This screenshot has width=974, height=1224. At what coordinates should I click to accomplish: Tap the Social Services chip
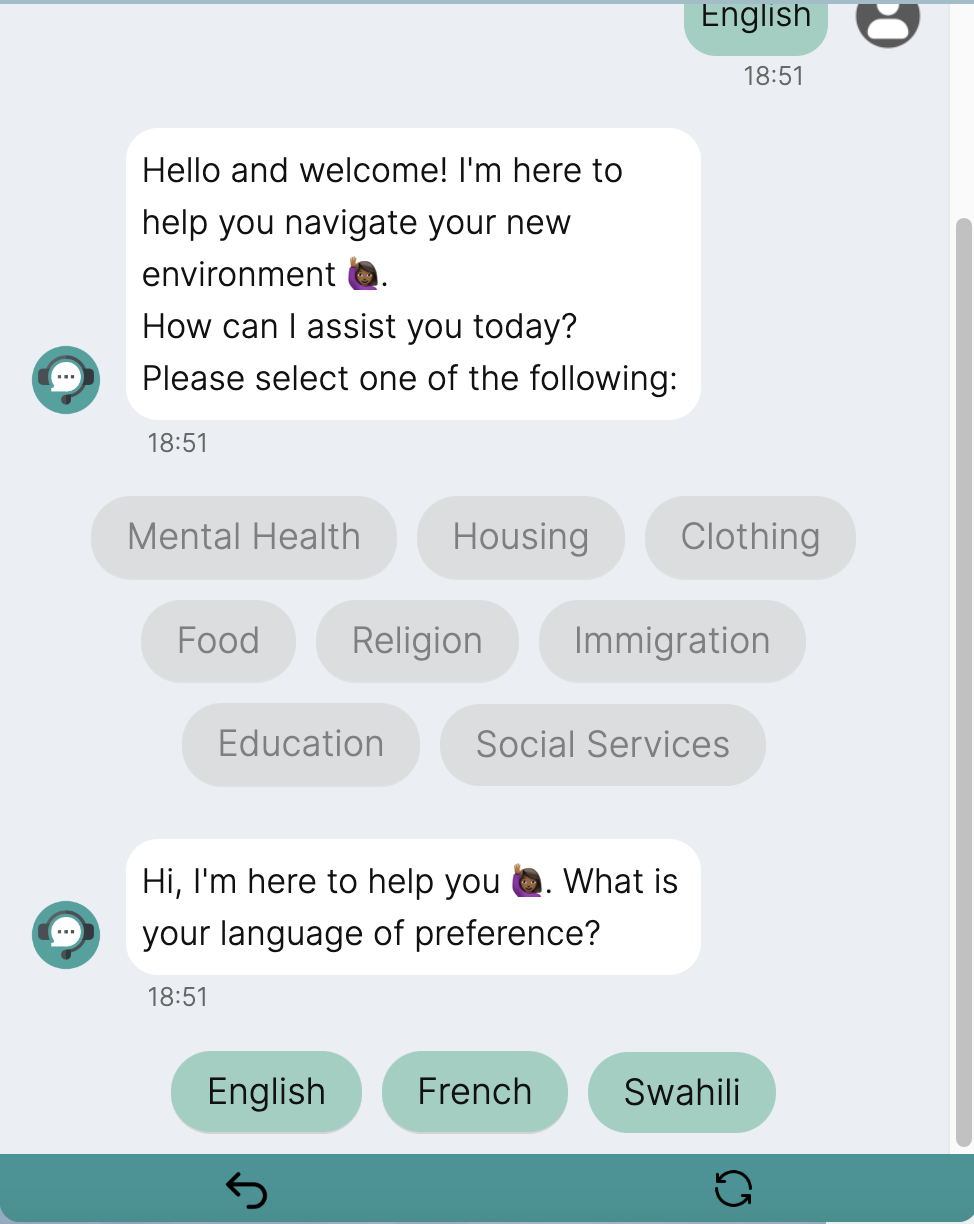tap(602, 744)
